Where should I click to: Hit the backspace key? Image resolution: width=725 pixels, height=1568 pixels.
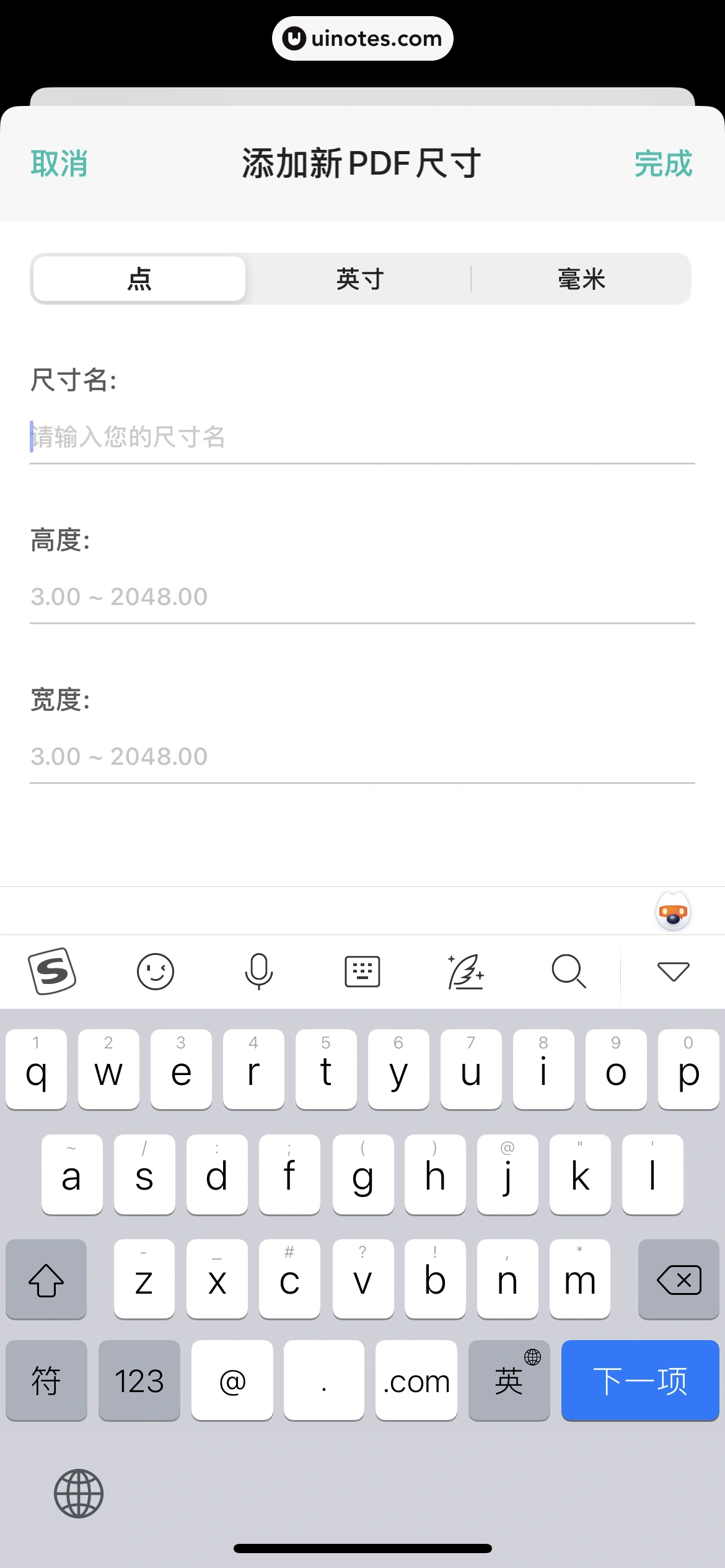pos(679,1279)
